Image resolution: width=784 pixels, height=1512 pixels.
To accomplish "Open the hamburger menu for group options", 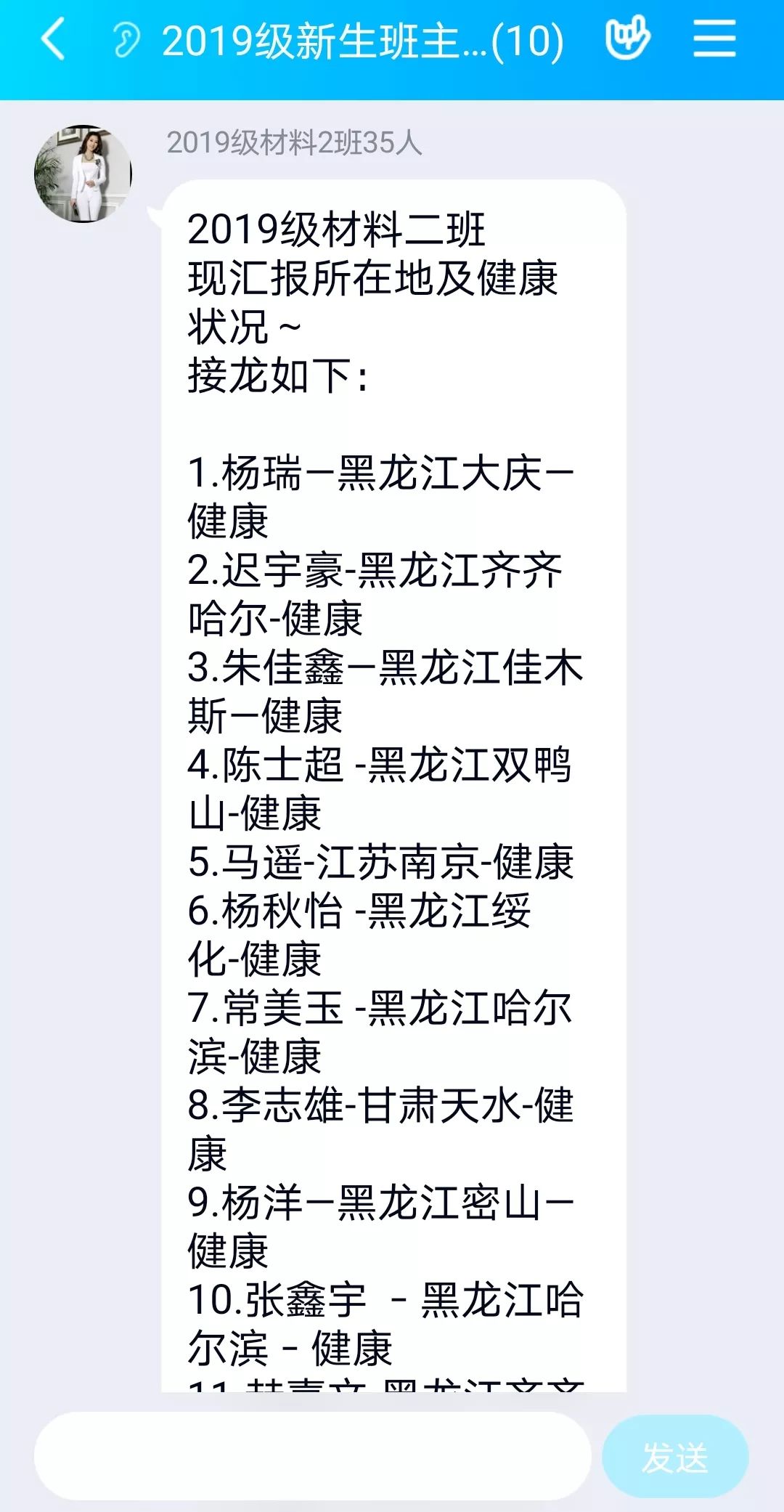I will point(714,38).
